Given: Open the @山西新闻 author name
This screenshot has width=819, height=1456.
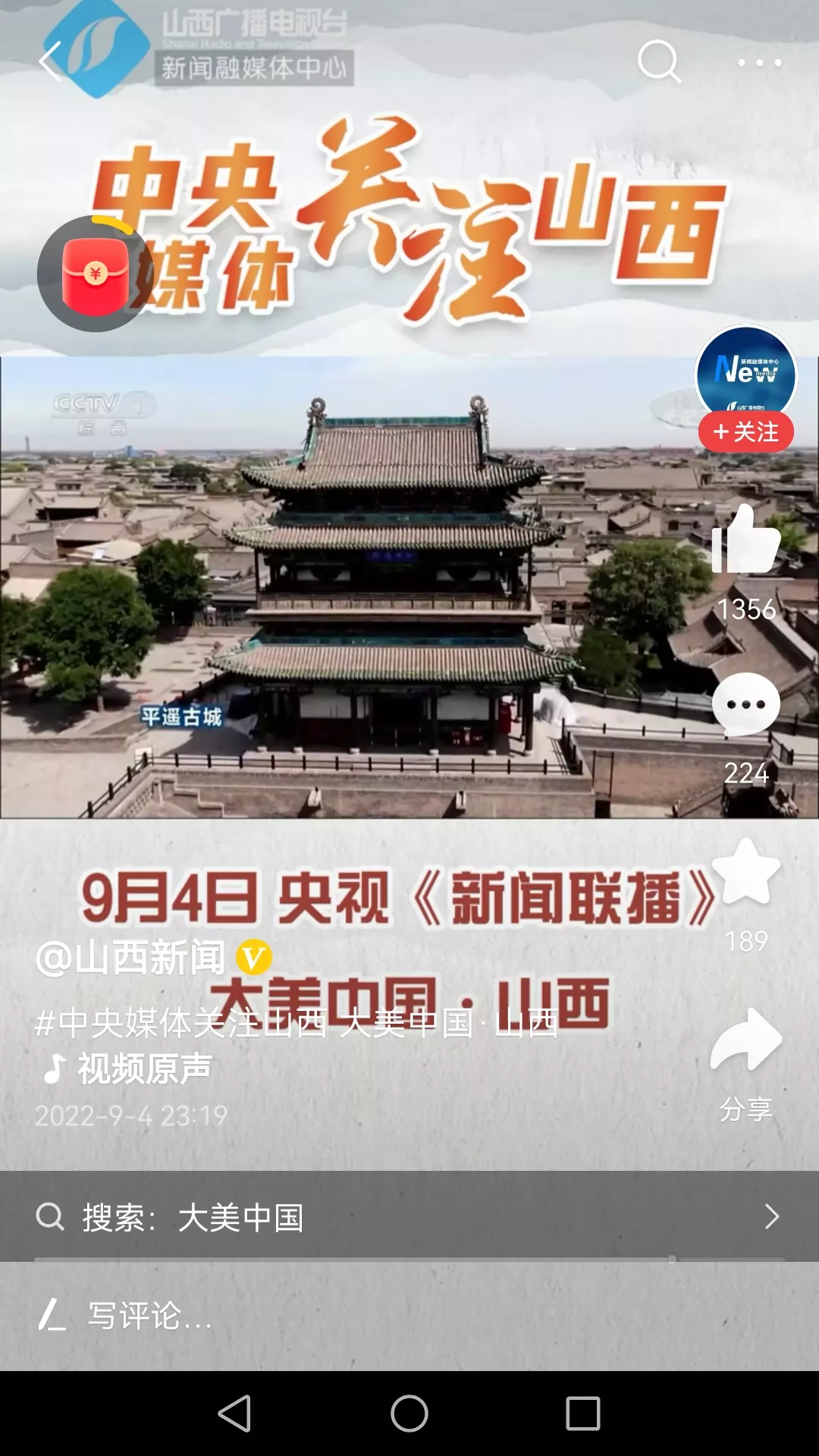Looking at the screenshot, I should (130, 959).
